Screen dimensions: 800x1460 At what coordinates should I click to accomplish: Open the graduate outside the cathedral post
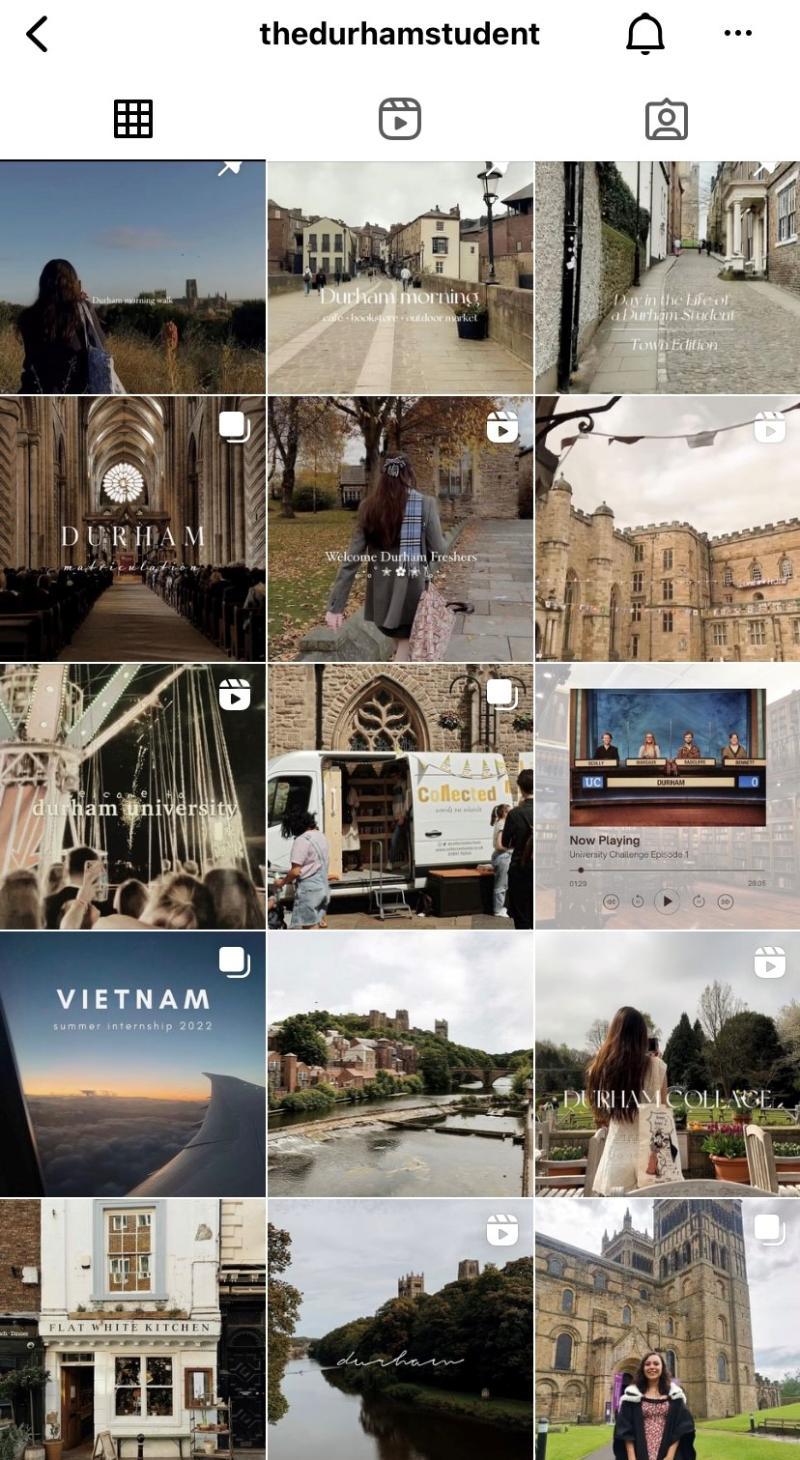pos(668,1330)
